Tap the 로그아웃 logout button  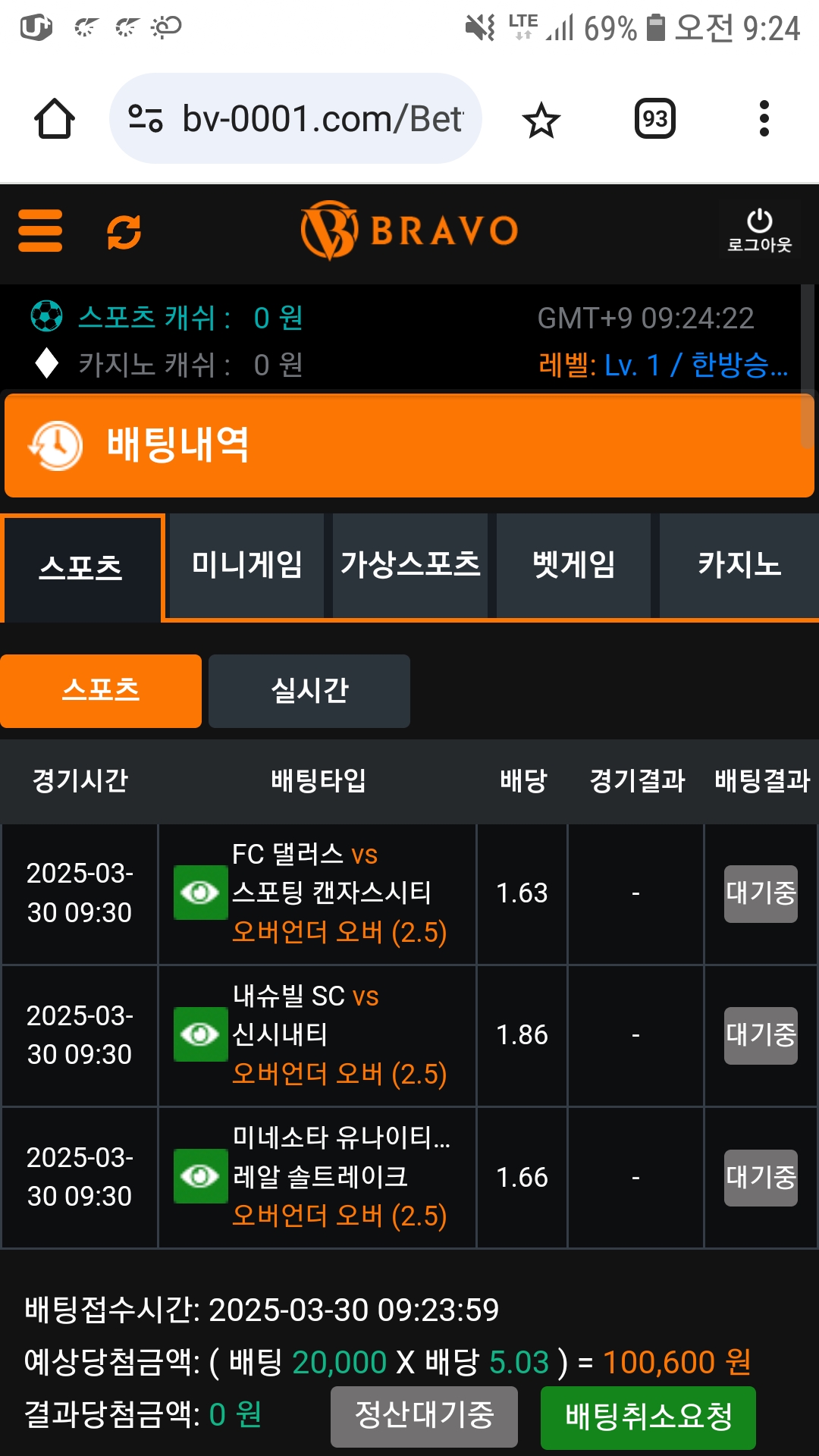(x=759, y=231)
